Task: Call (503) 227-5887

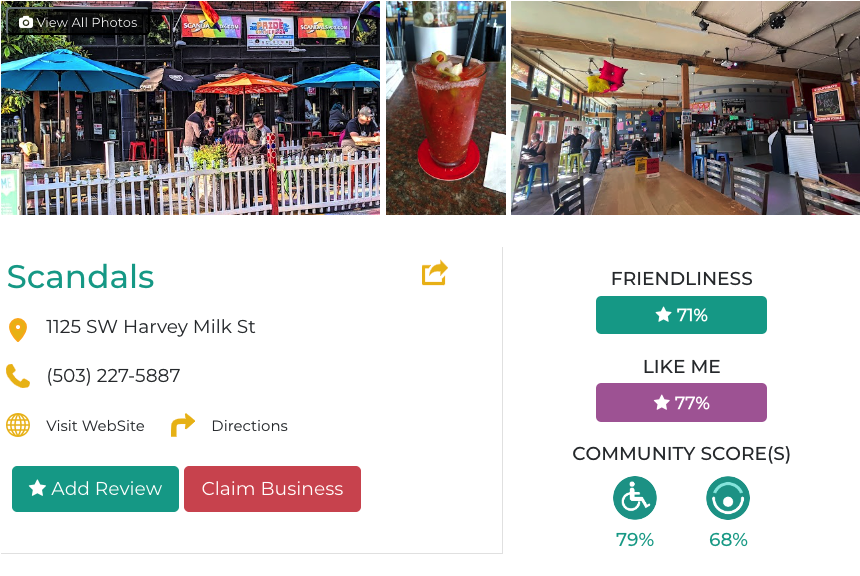Action: pos(113,376)
